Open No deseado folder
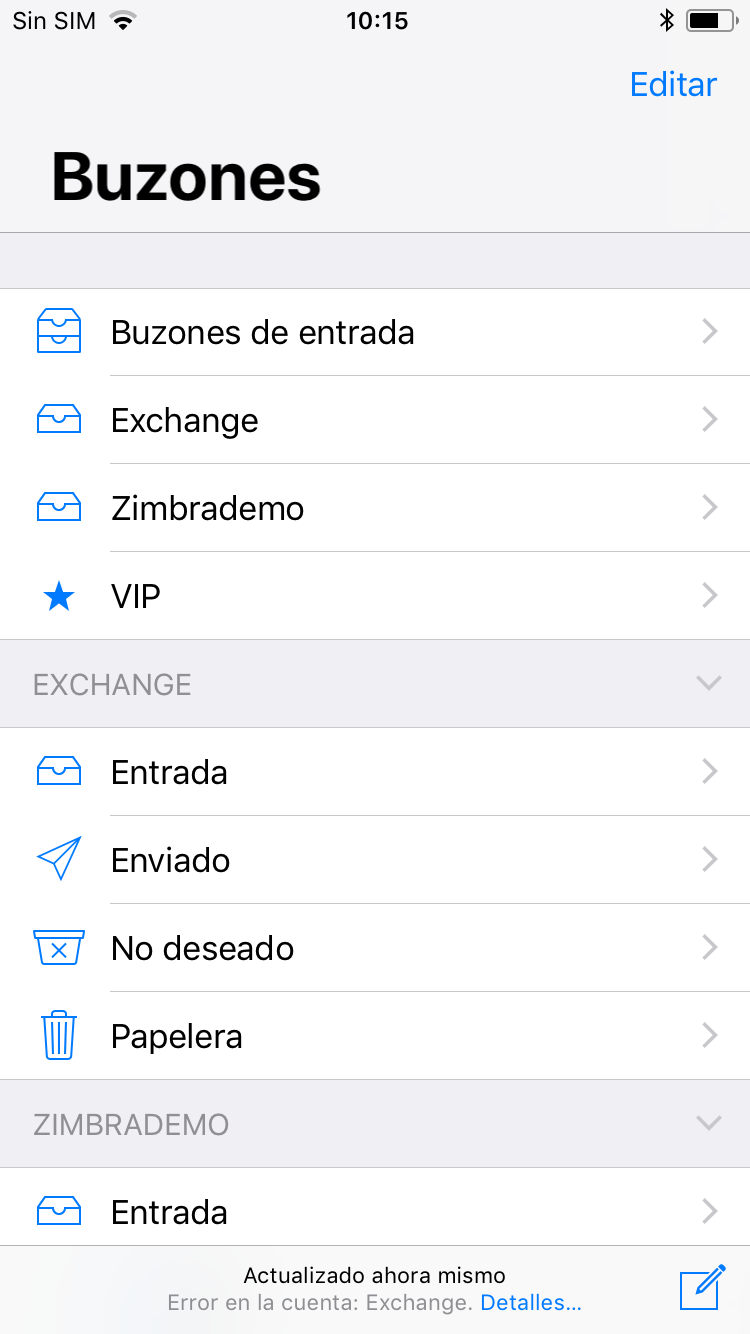 375,948
